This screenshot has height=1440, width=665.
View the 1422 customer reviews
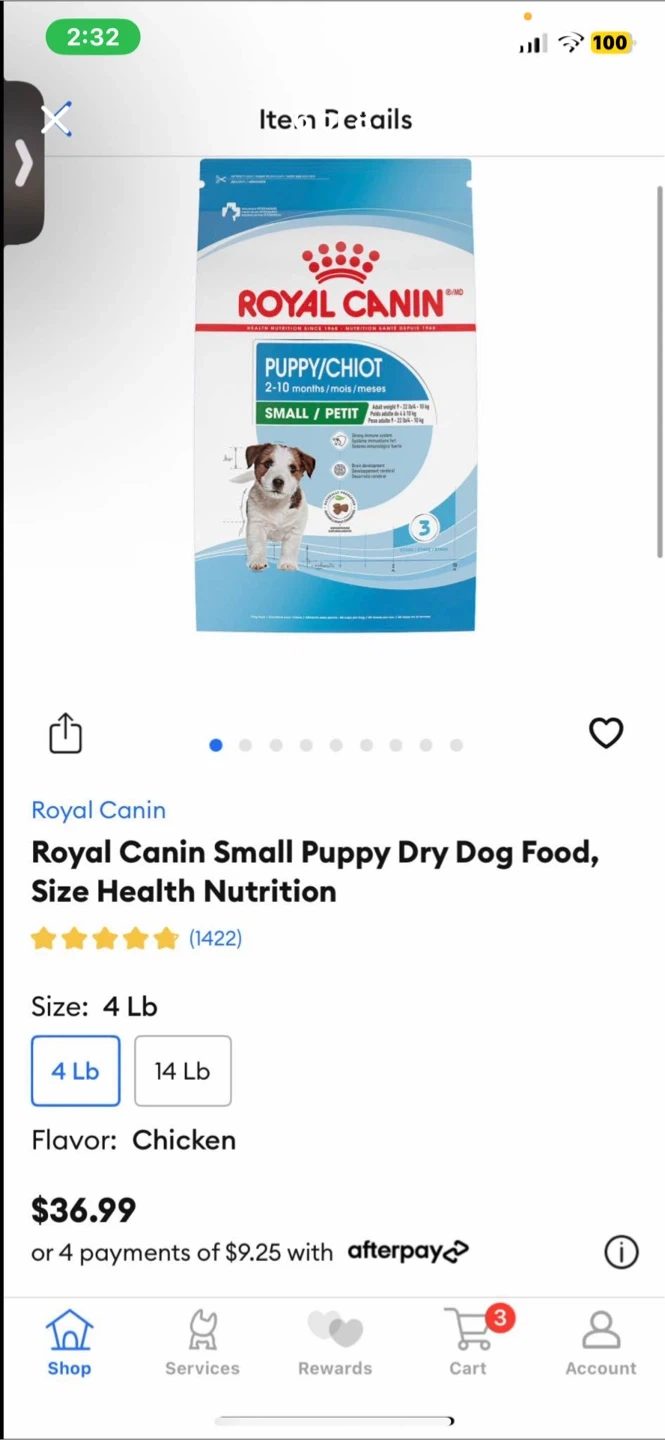pyautogui.click(x=215, y=938)
